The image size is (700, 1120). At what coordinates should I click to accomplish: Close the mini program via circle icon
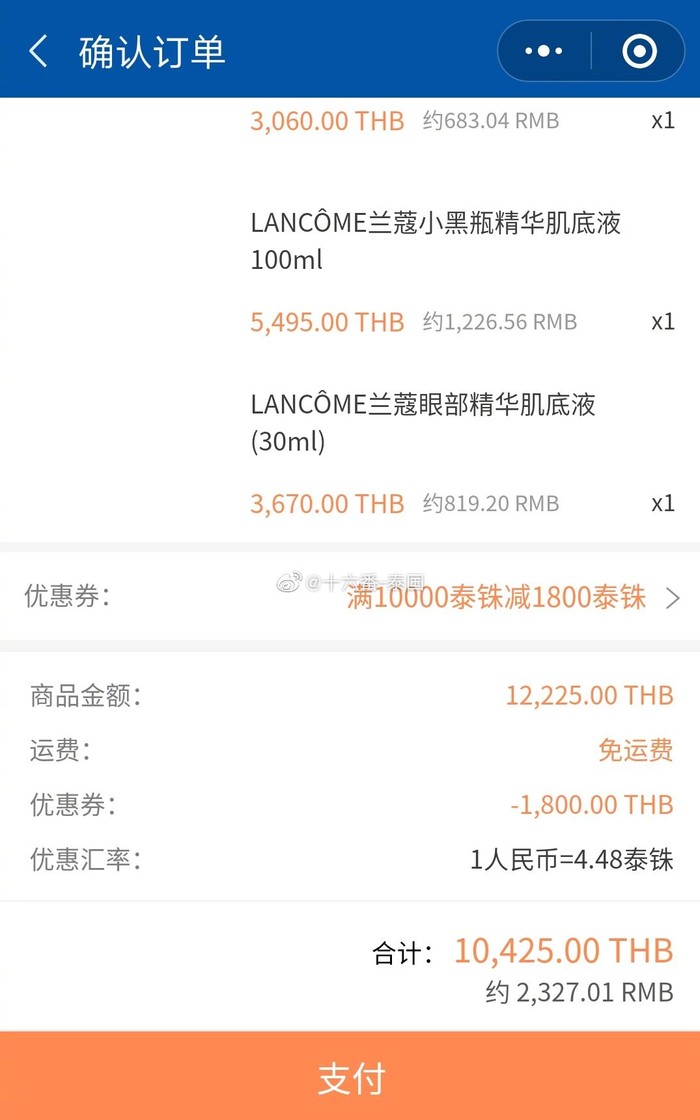(639, 51)
